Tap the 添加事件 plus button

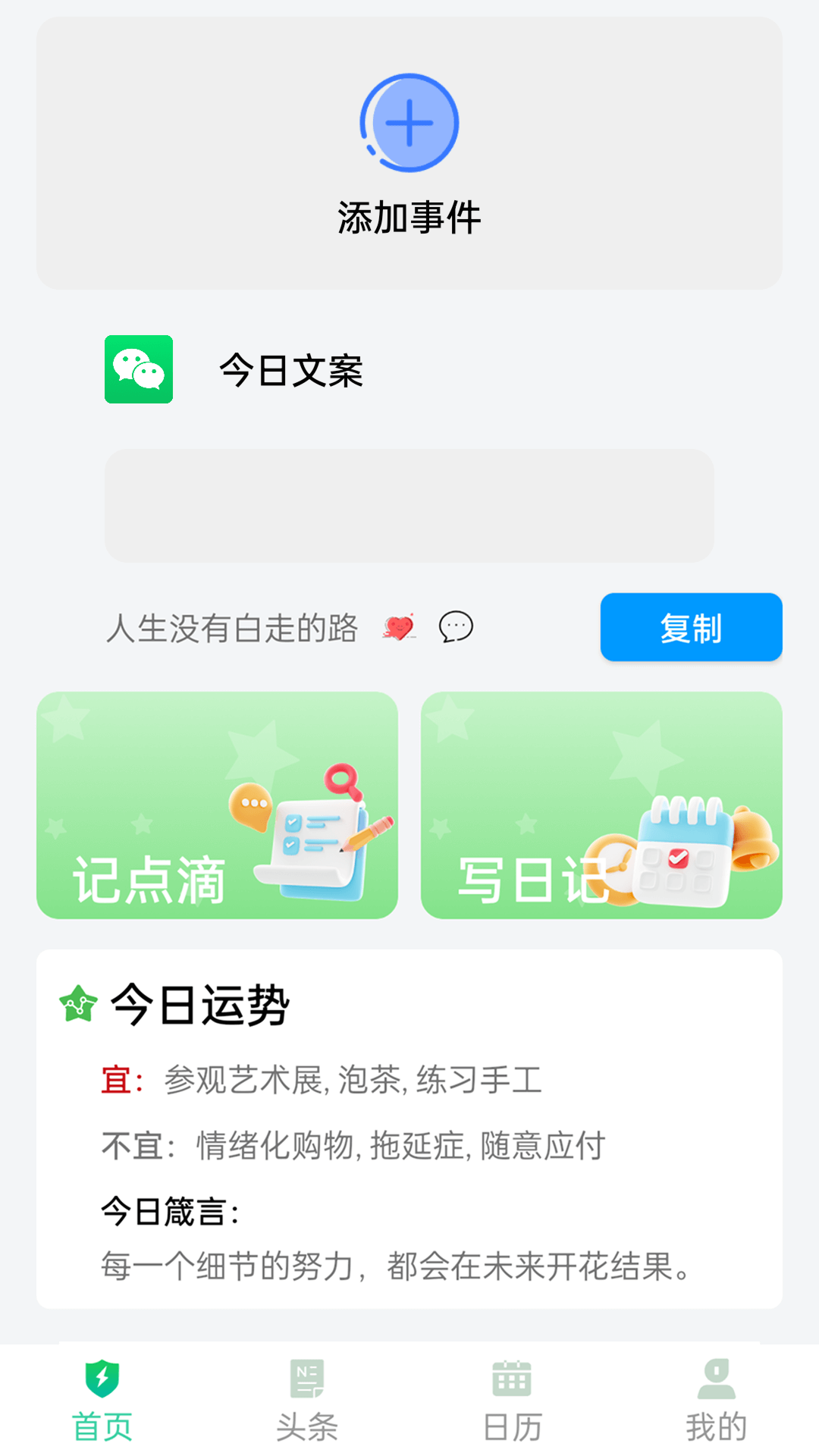(x=409, y=123)
